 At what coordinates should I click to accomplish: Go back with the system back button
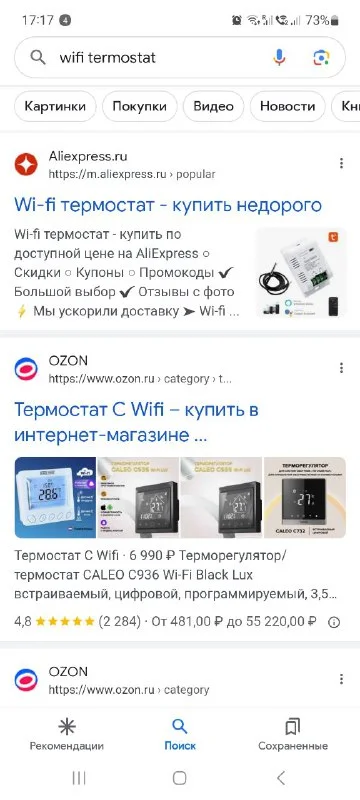[x=281, y=778]
